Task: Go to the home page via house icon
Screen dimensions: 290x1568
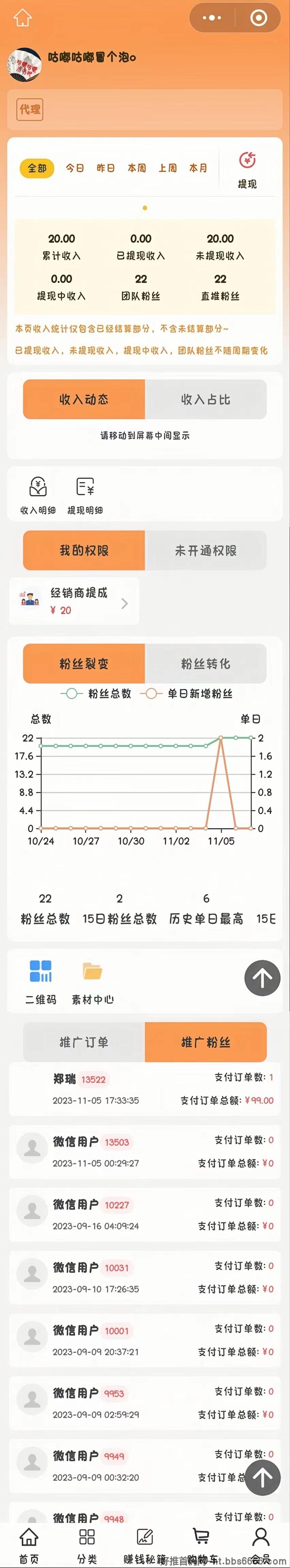Action: click(x=22, y=18)
